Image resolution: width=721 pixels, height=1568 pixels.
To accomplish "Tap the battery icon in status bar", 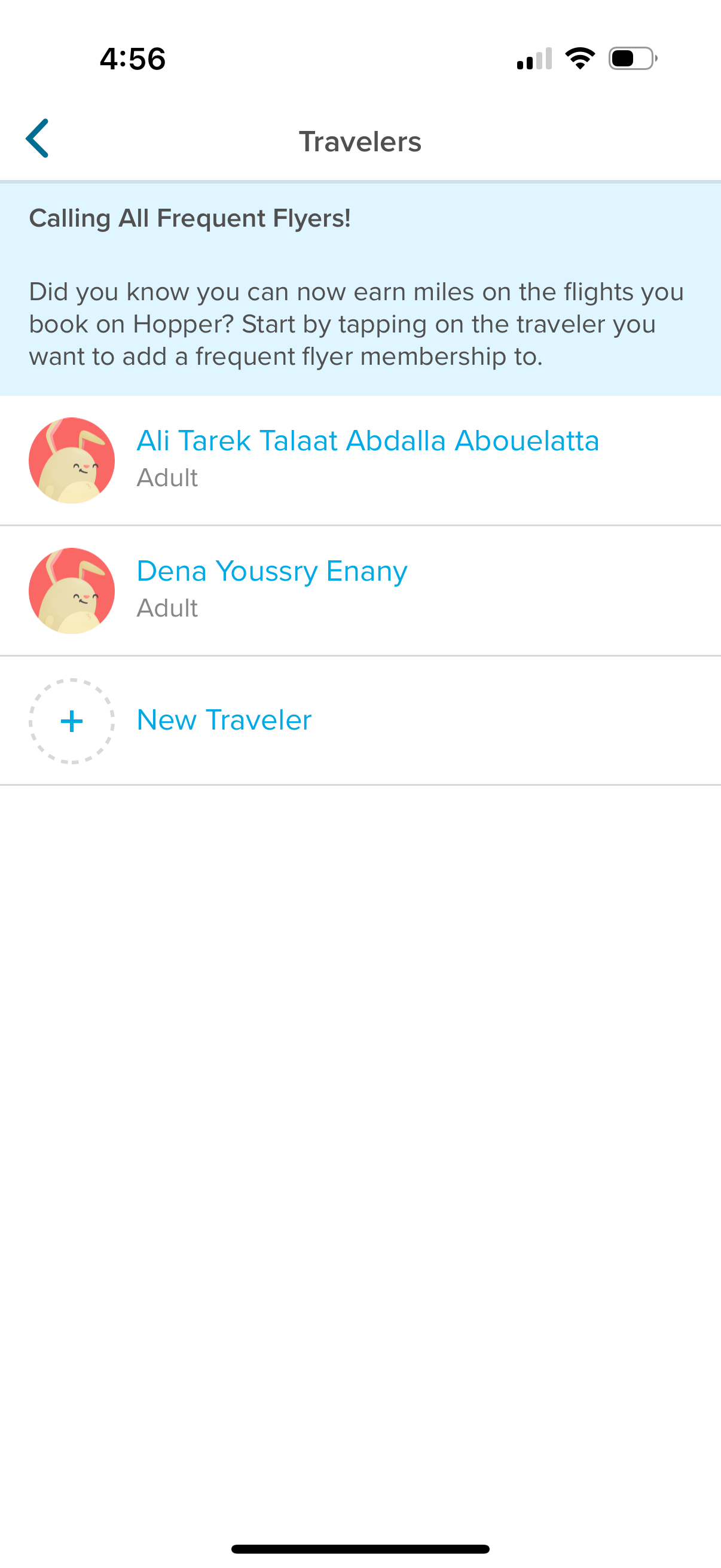I will click(631, 58).
